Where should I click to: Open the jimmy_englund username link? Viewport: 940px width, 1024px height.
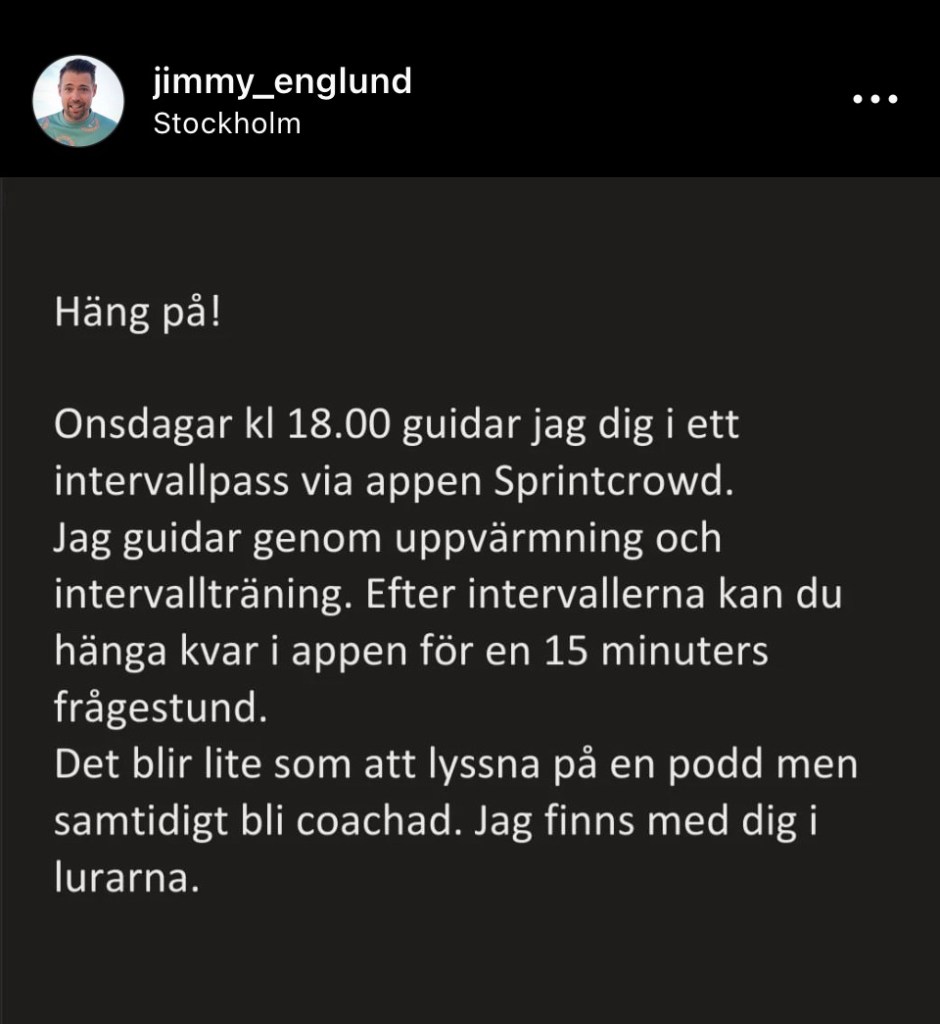(282, 81)
